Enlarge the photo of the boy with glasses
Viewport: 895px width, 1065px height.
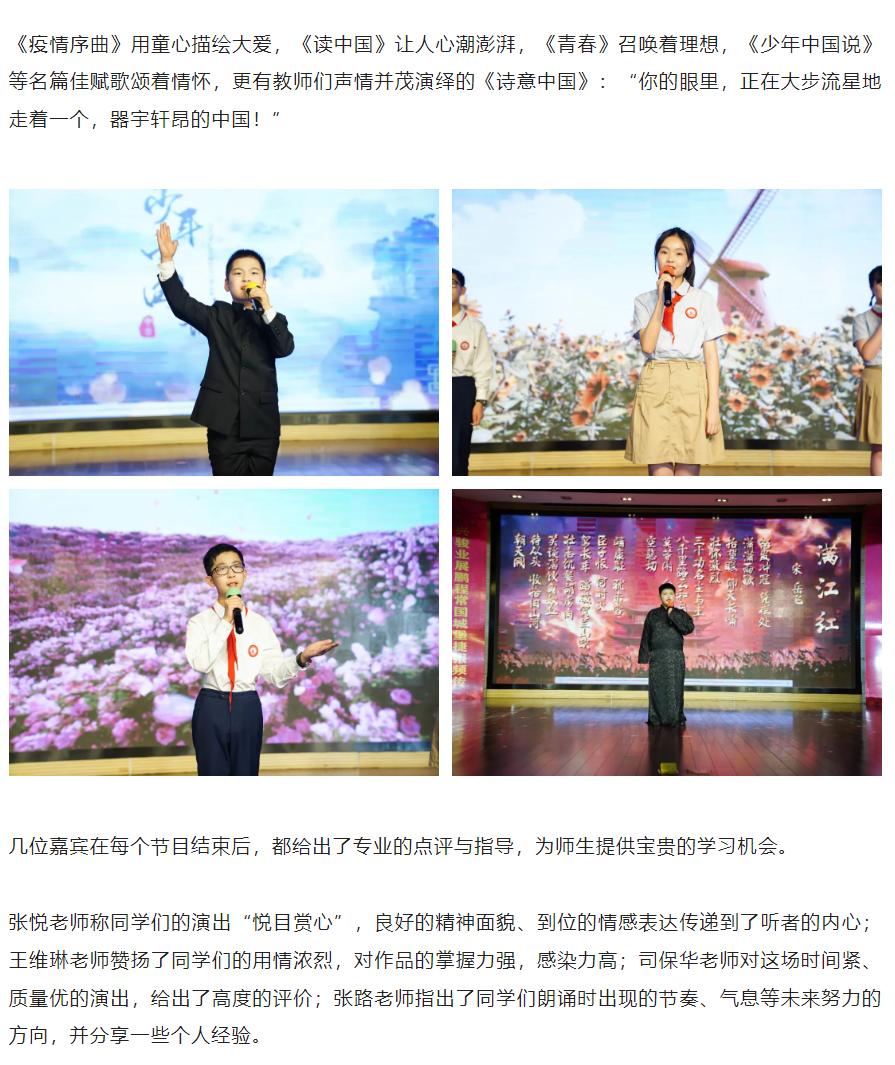click(224, 632)
